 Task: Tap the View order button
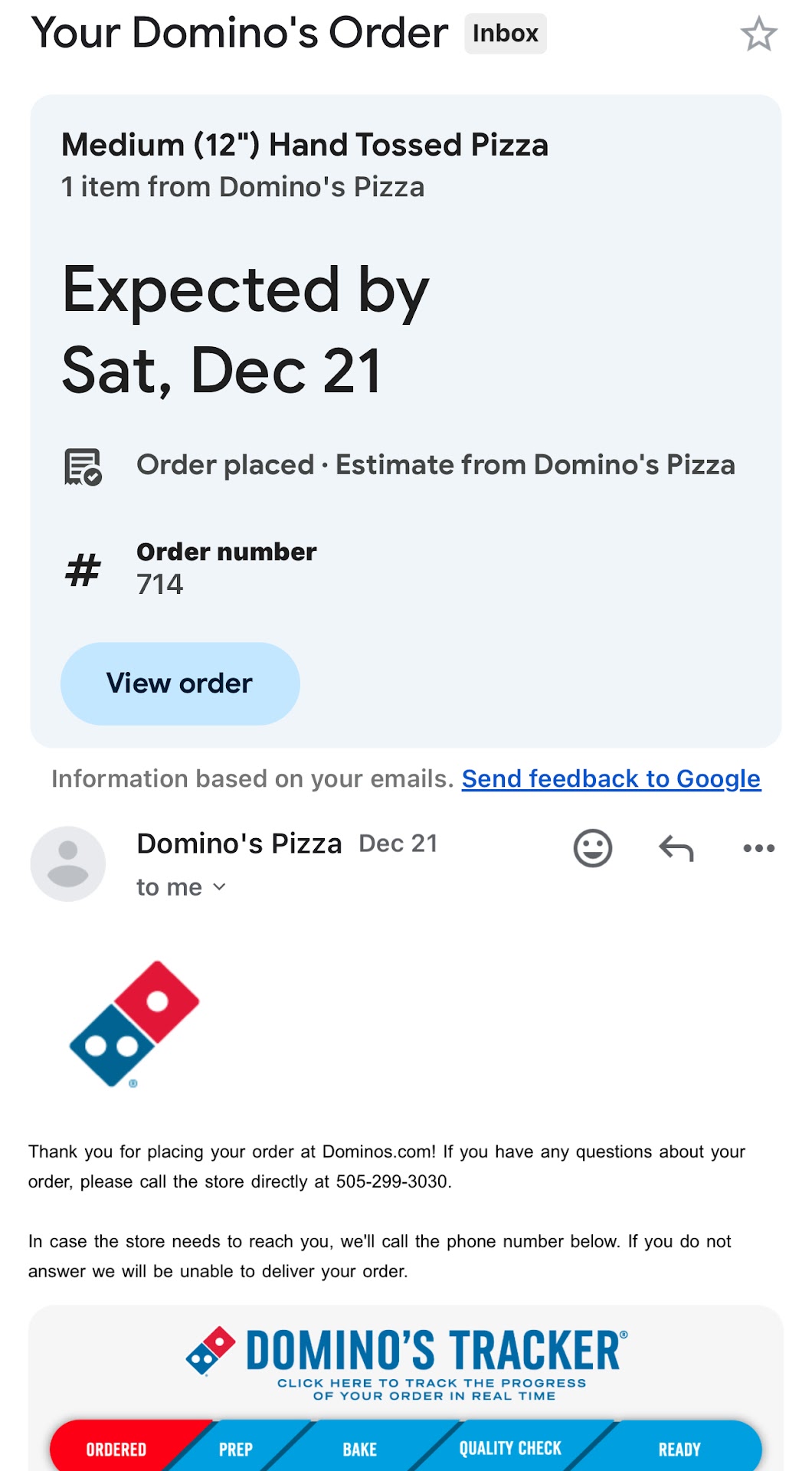point(180,683)
